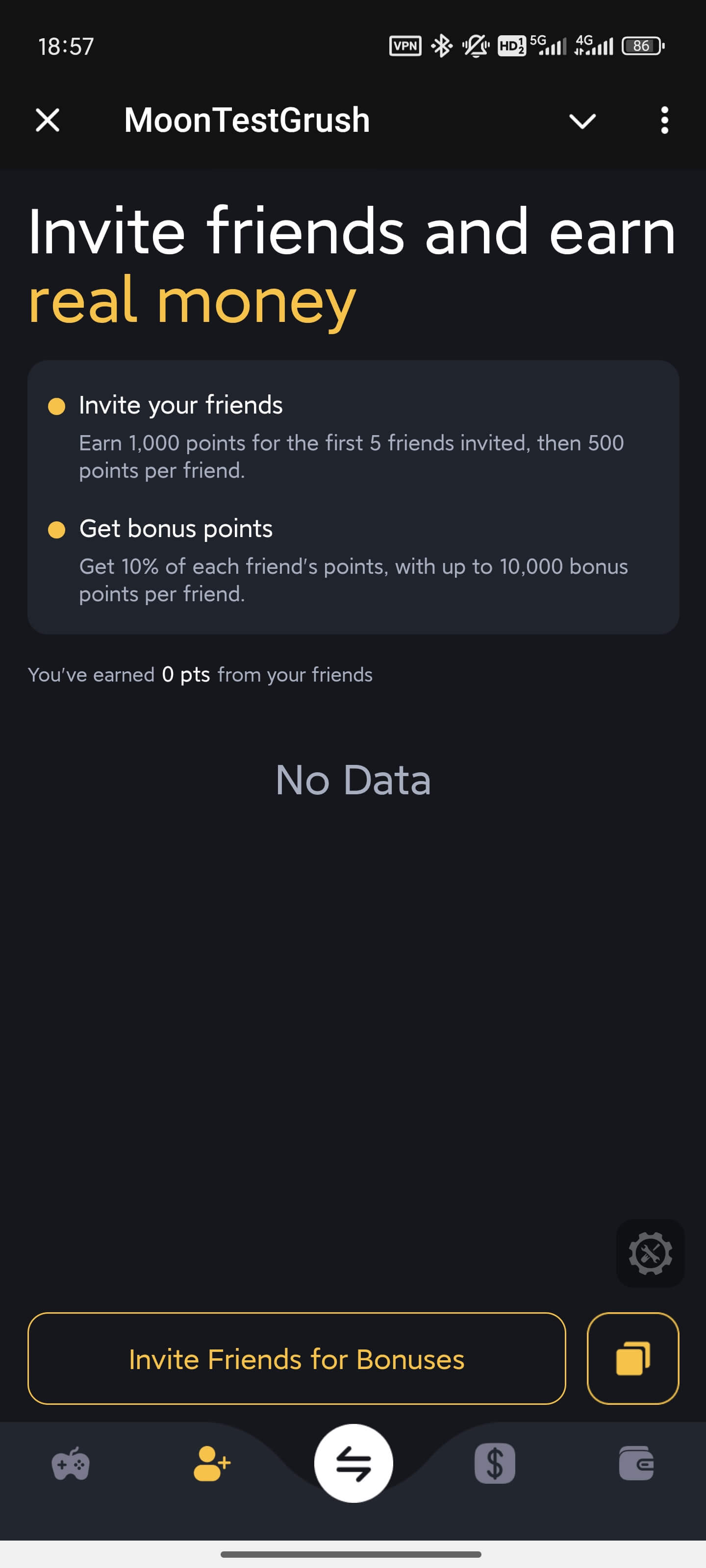
Task: Select the invite friends tab
Action: (211, 1463)
